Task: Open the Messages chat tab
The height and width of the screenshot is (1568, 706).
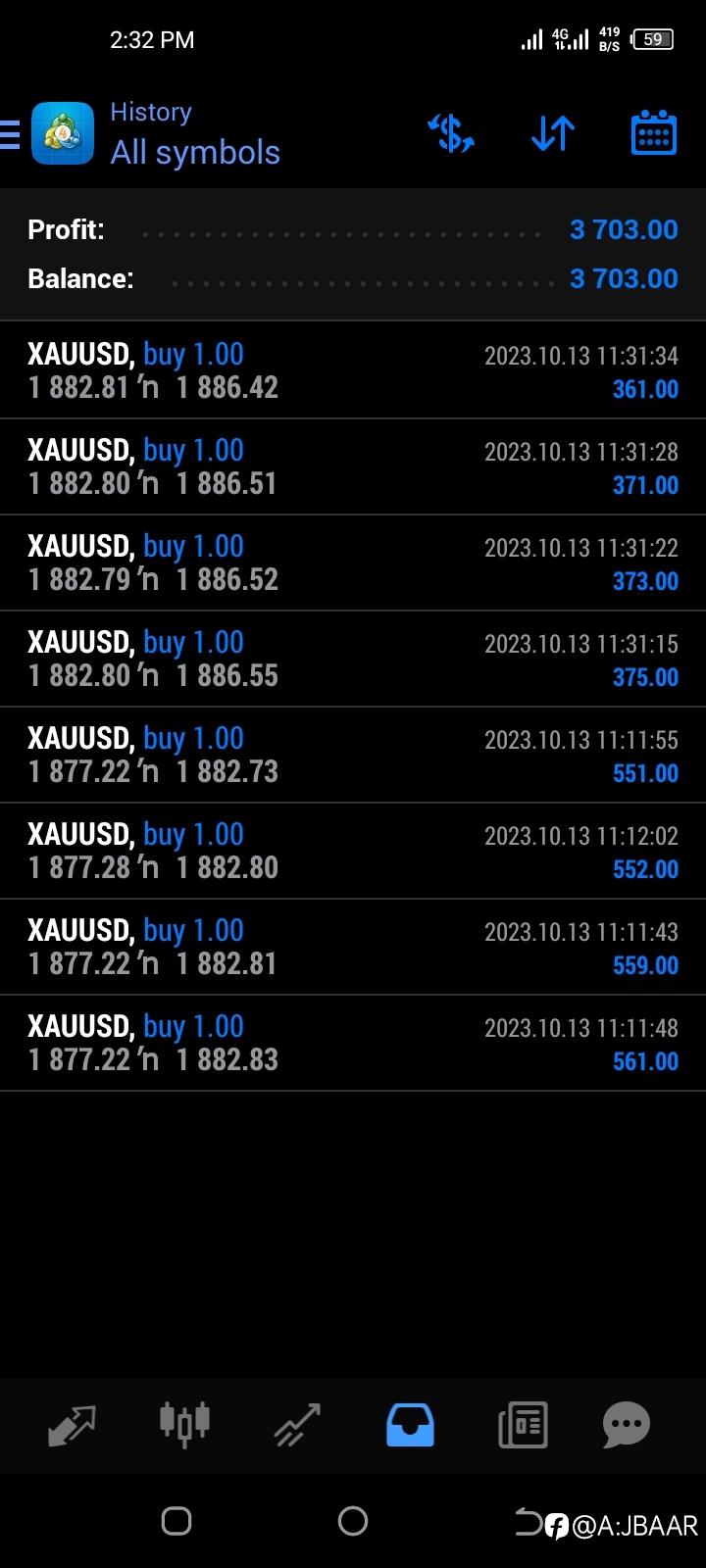Action: click(x=627, y=1425)
